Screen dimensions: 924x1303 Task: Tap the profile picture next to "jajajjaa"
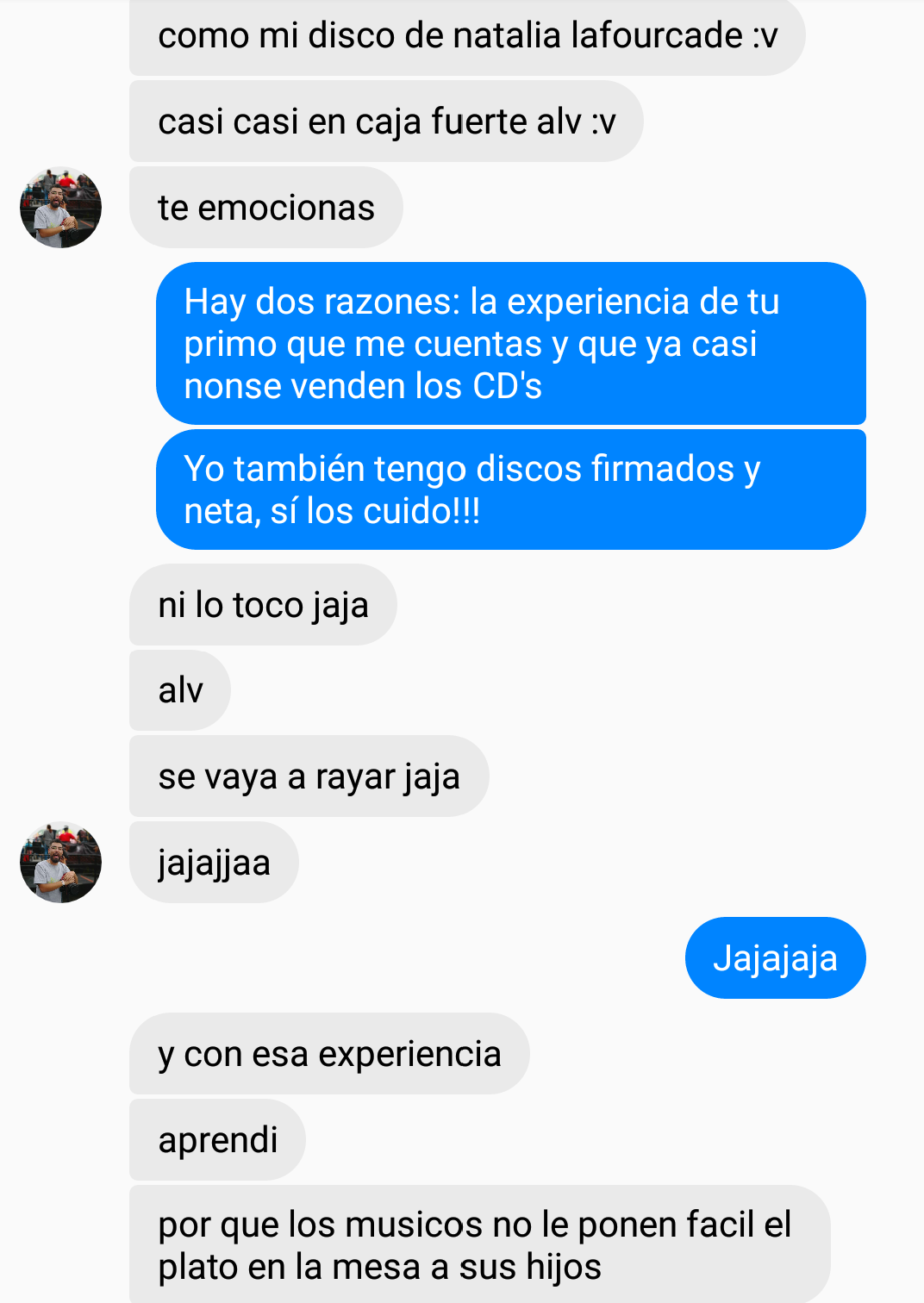60,863
